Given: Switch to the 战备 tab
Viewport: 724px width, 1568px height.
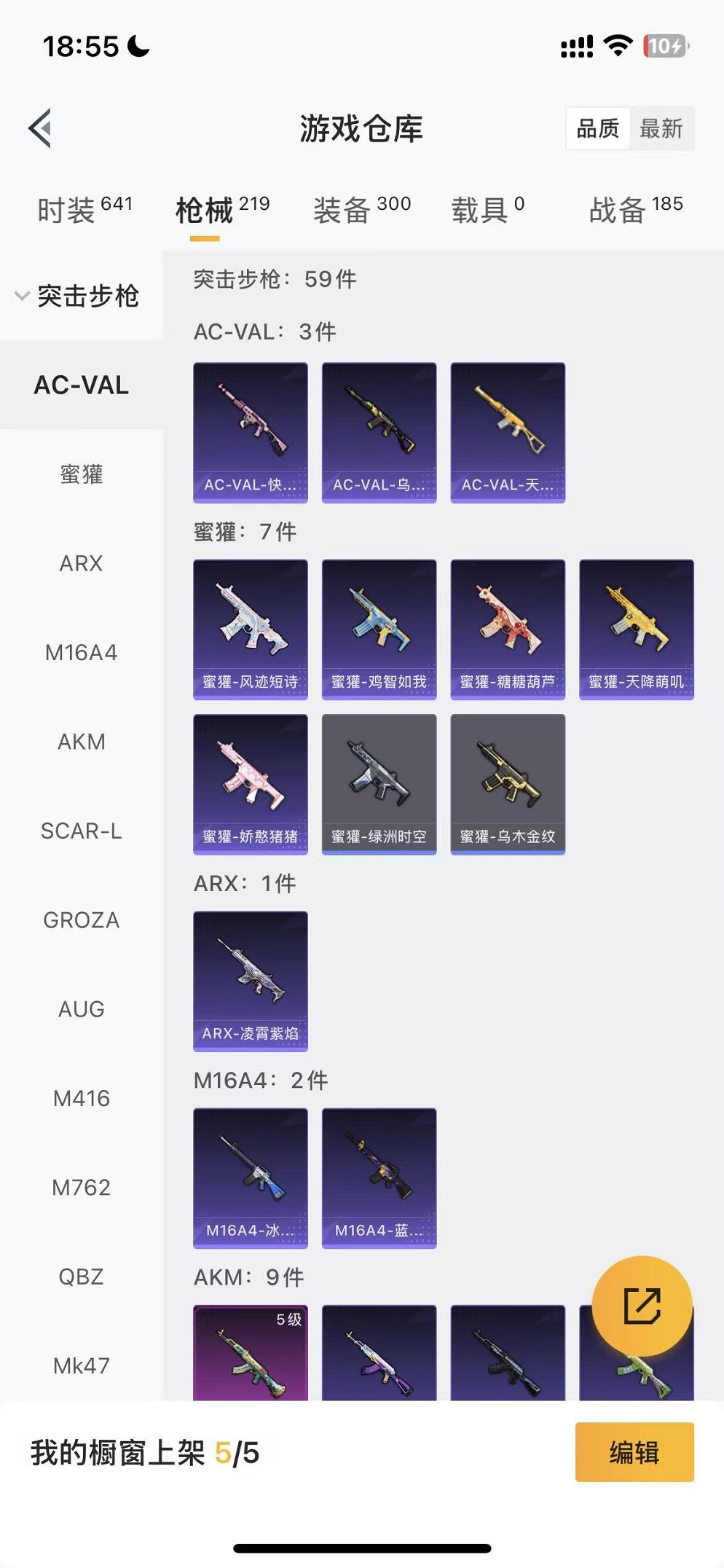Looking at the screenshot, I should [x=635, y=210].
